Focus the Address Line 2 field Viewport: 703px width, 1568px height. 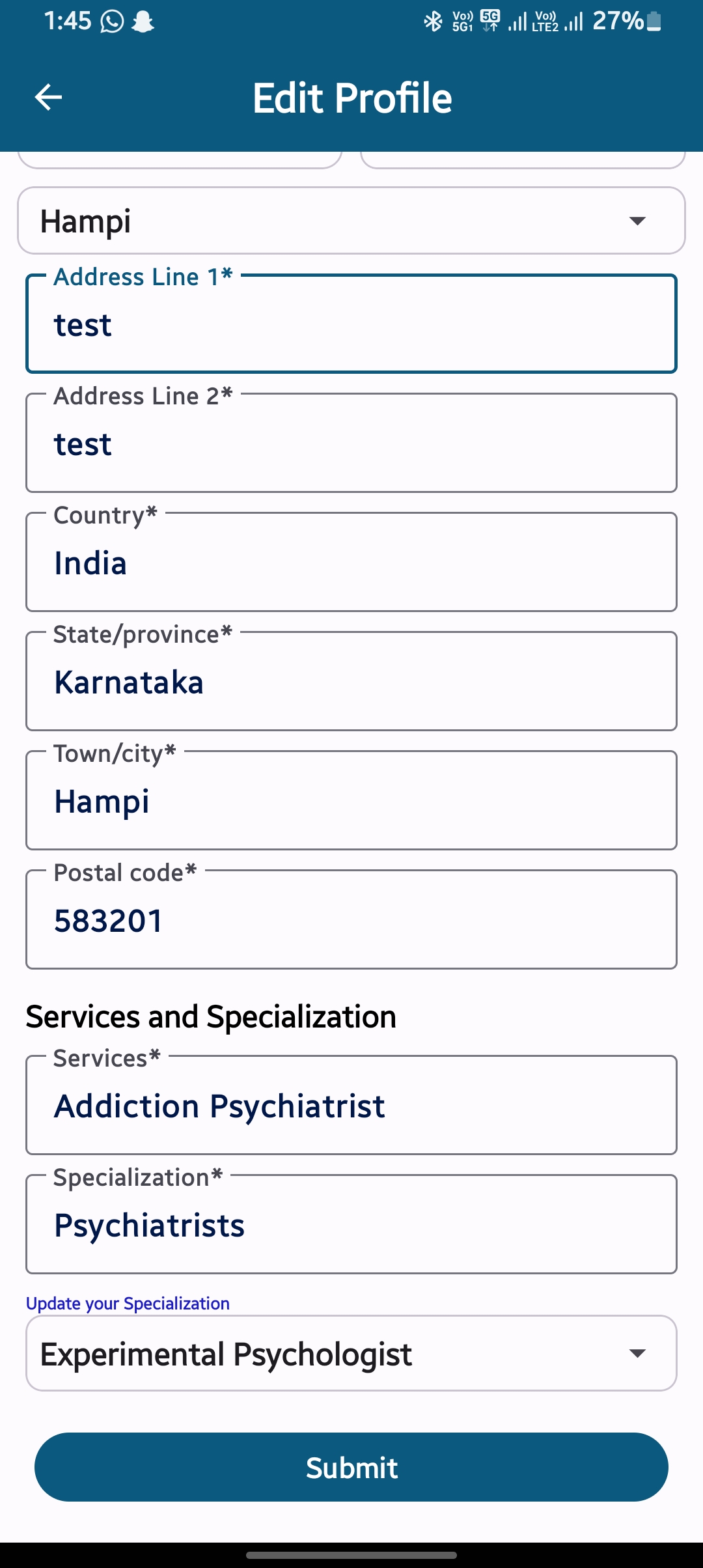tap(351, 443)
